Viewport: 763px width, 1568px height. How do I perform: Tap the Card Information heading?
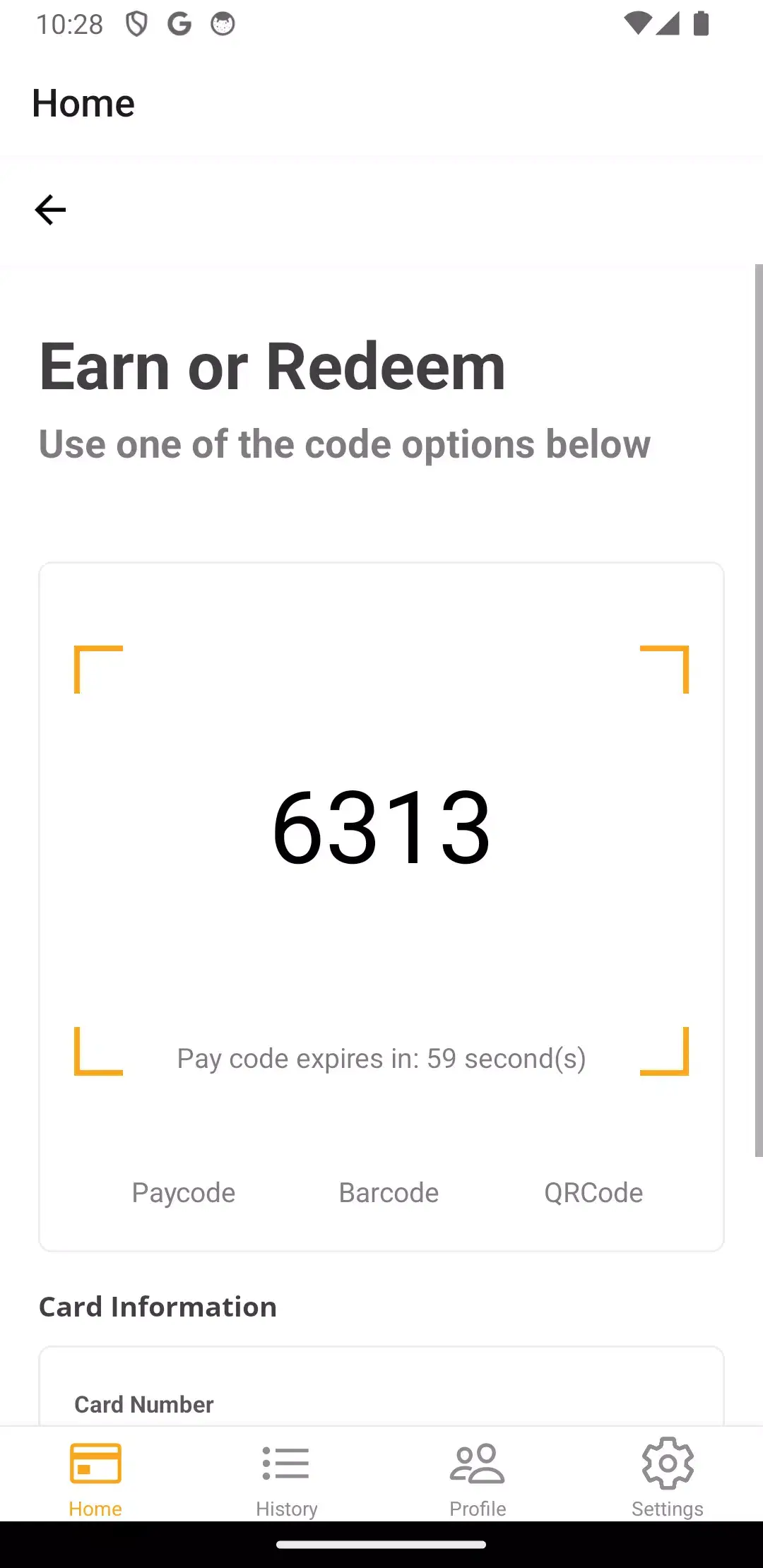click(158, 1306)
